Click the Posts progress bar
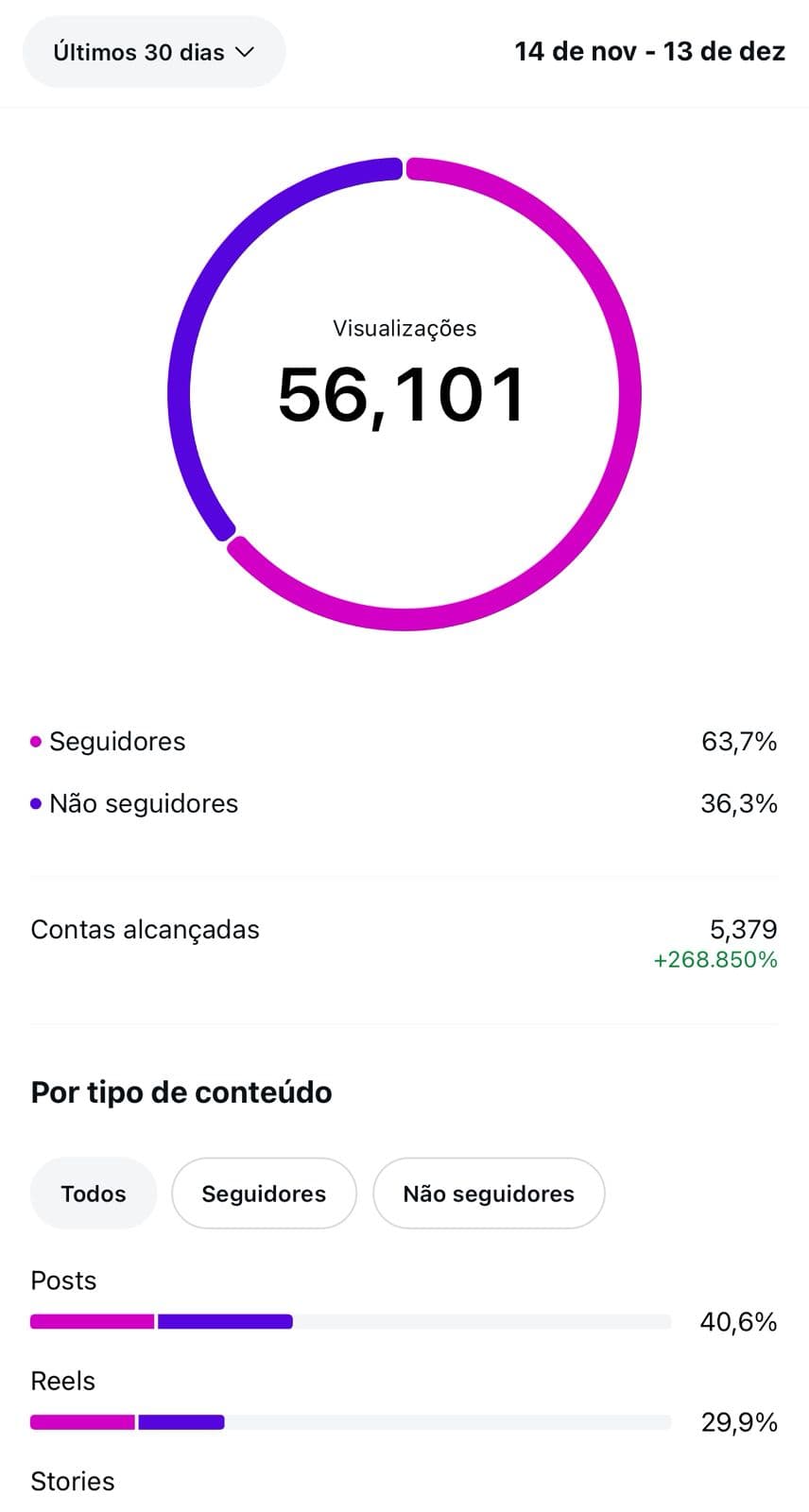 click(x=350, y=1321)
